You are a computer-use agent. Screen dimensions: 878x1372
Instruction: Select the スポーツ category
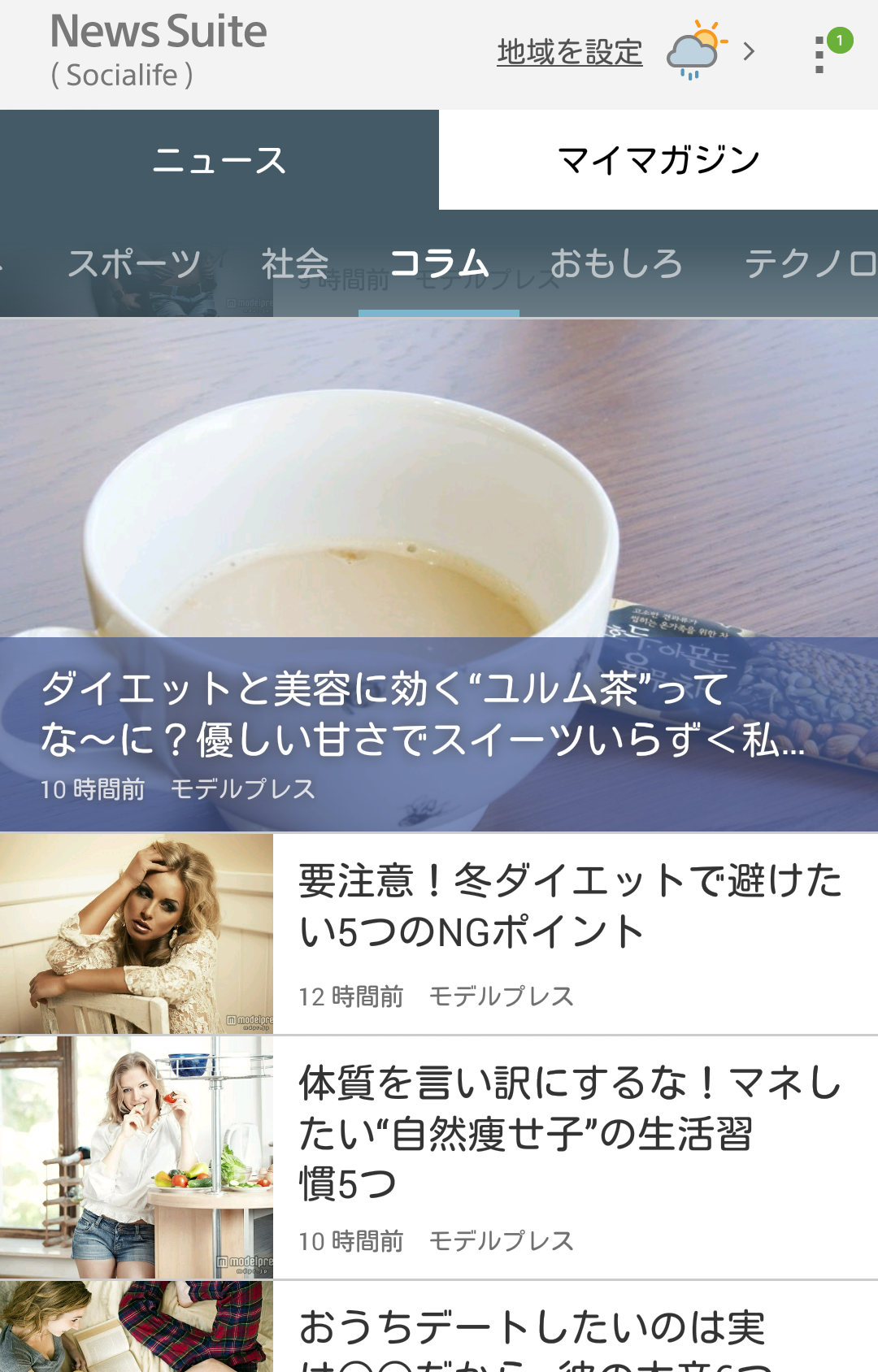pyautogui.click(x=134, y=263)
